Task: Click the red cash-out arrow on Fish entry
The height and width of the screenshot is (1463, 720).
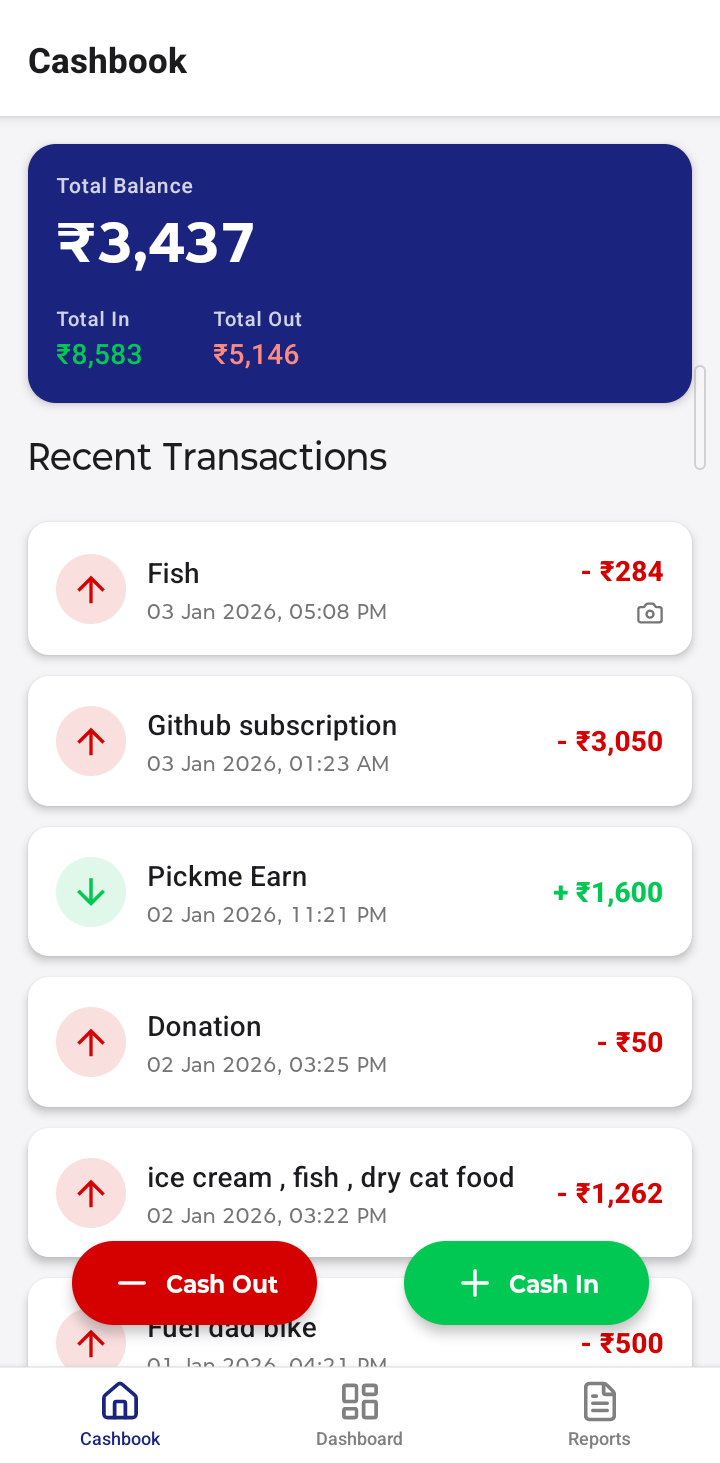Action: tap(91, 589)
